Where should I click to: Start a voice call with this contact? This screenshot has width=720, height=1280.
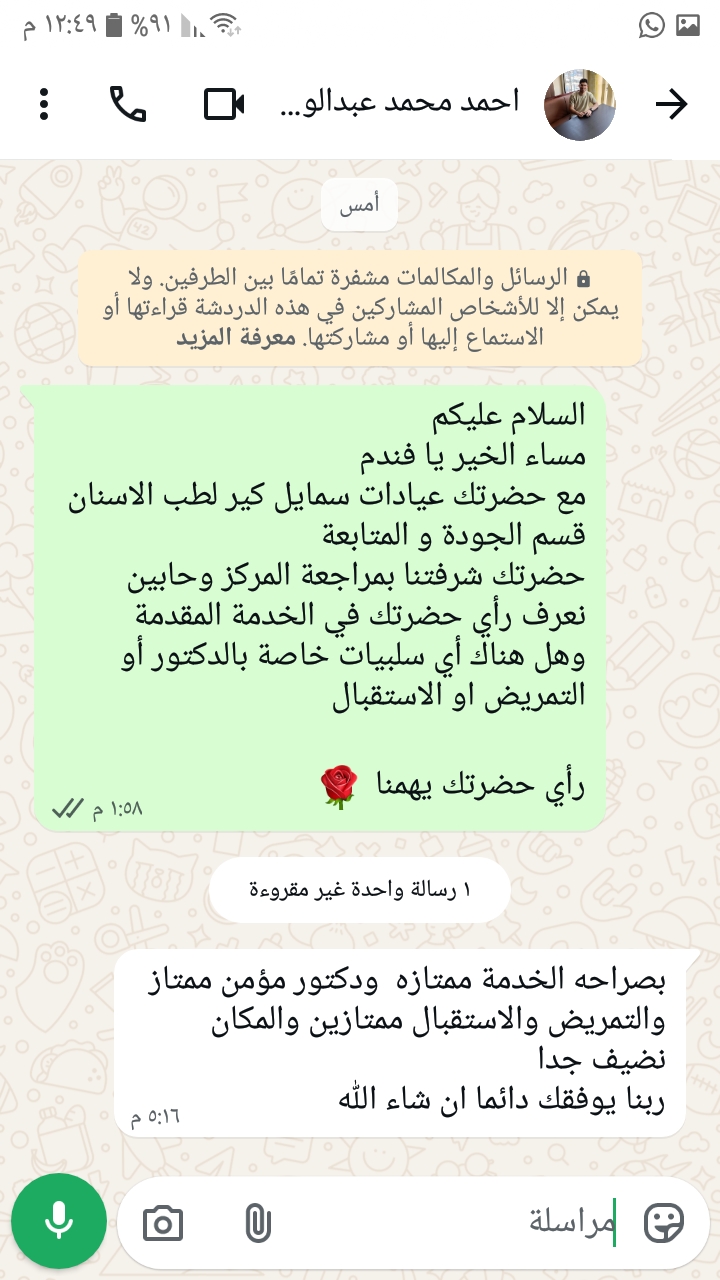(128, 104)
